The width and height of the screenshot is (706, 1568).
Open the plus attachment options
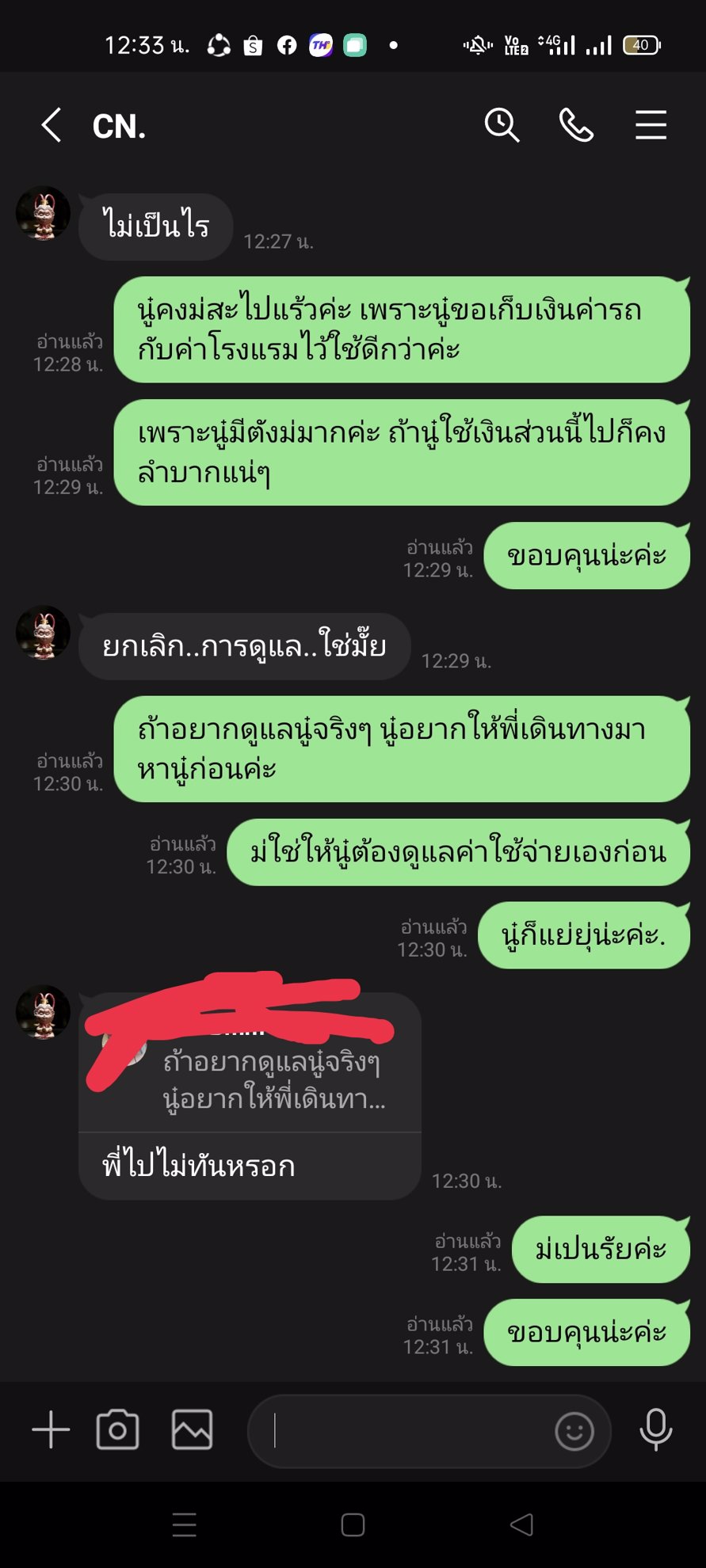[51, 1430]
